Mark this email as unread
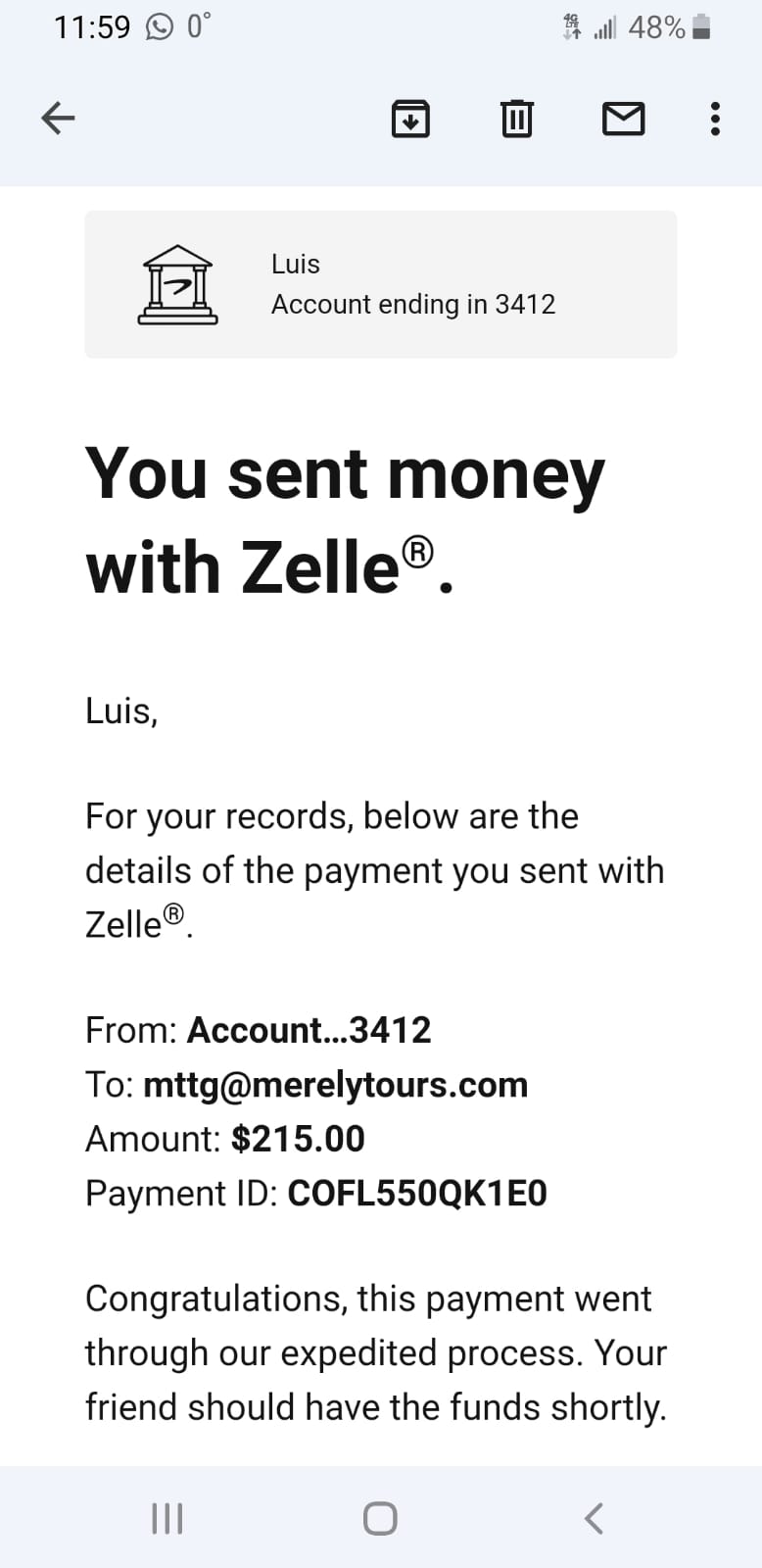This screenshot has height=1568, width=762. pos(623,119)
